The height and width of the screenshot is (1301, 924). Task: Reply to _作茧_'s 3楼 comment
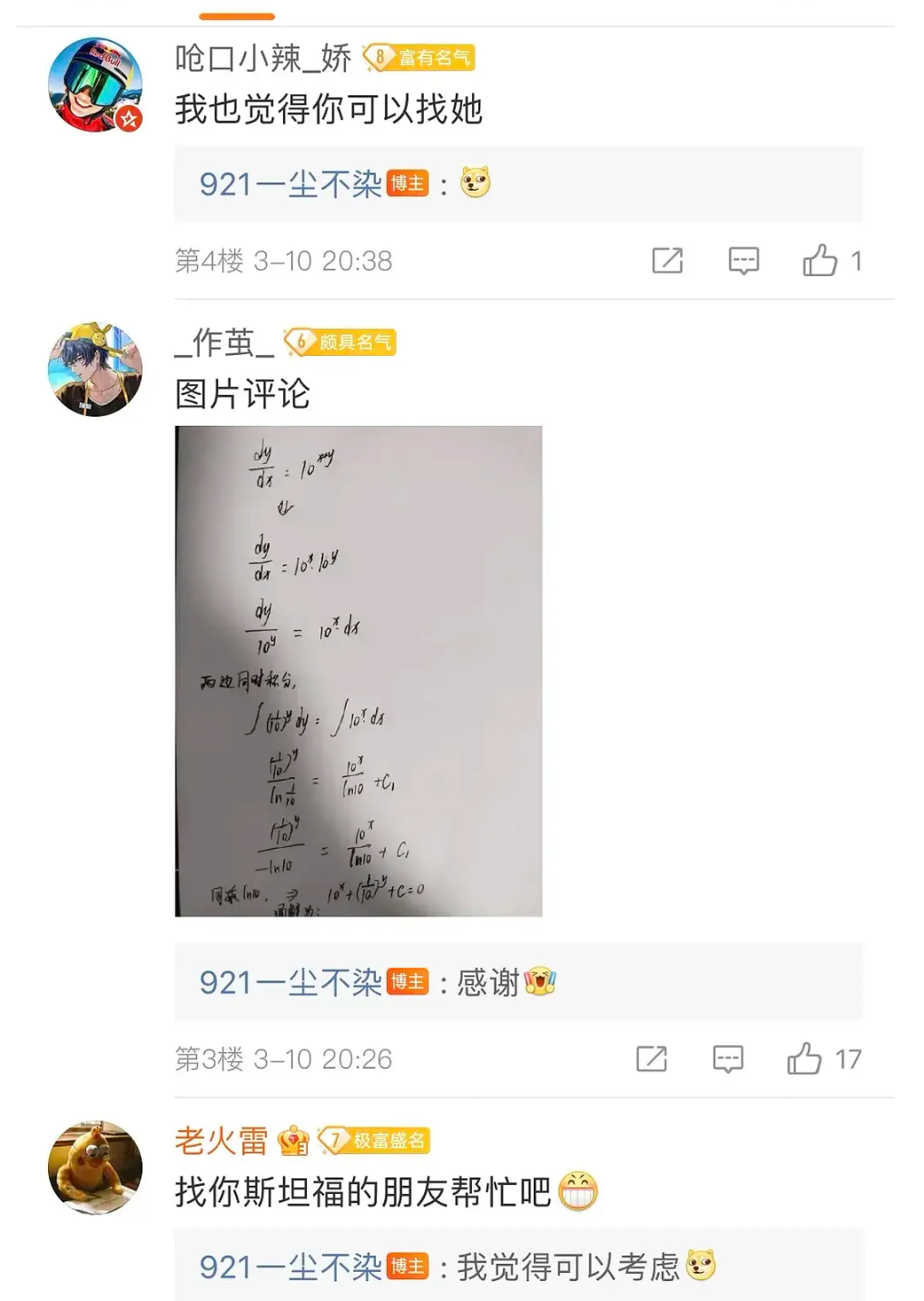click(x=728, y=1059)
